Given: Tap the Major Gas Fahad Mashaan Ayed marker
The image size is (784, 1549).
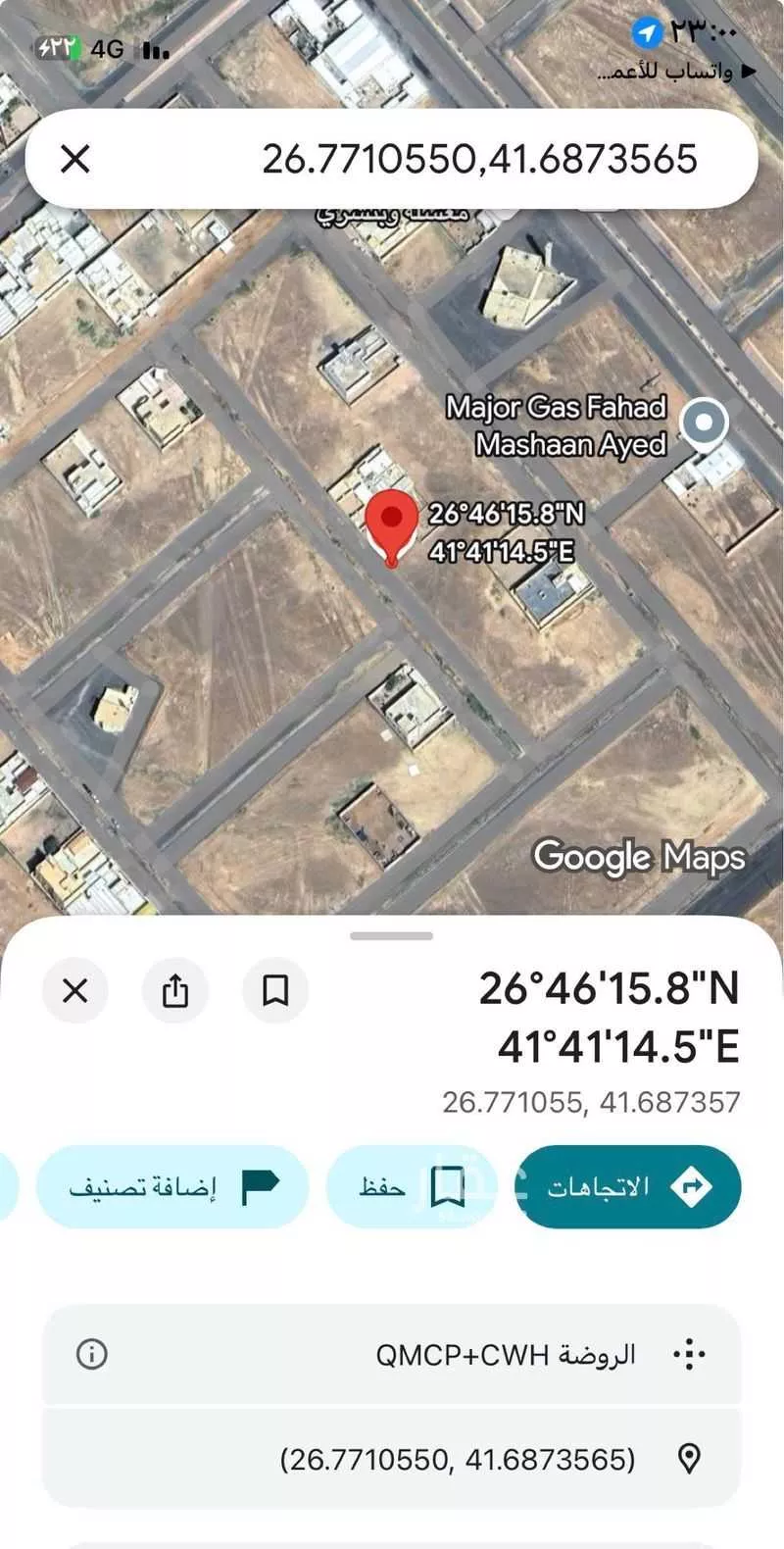Looking at the screenshot, I should [703, 422].
